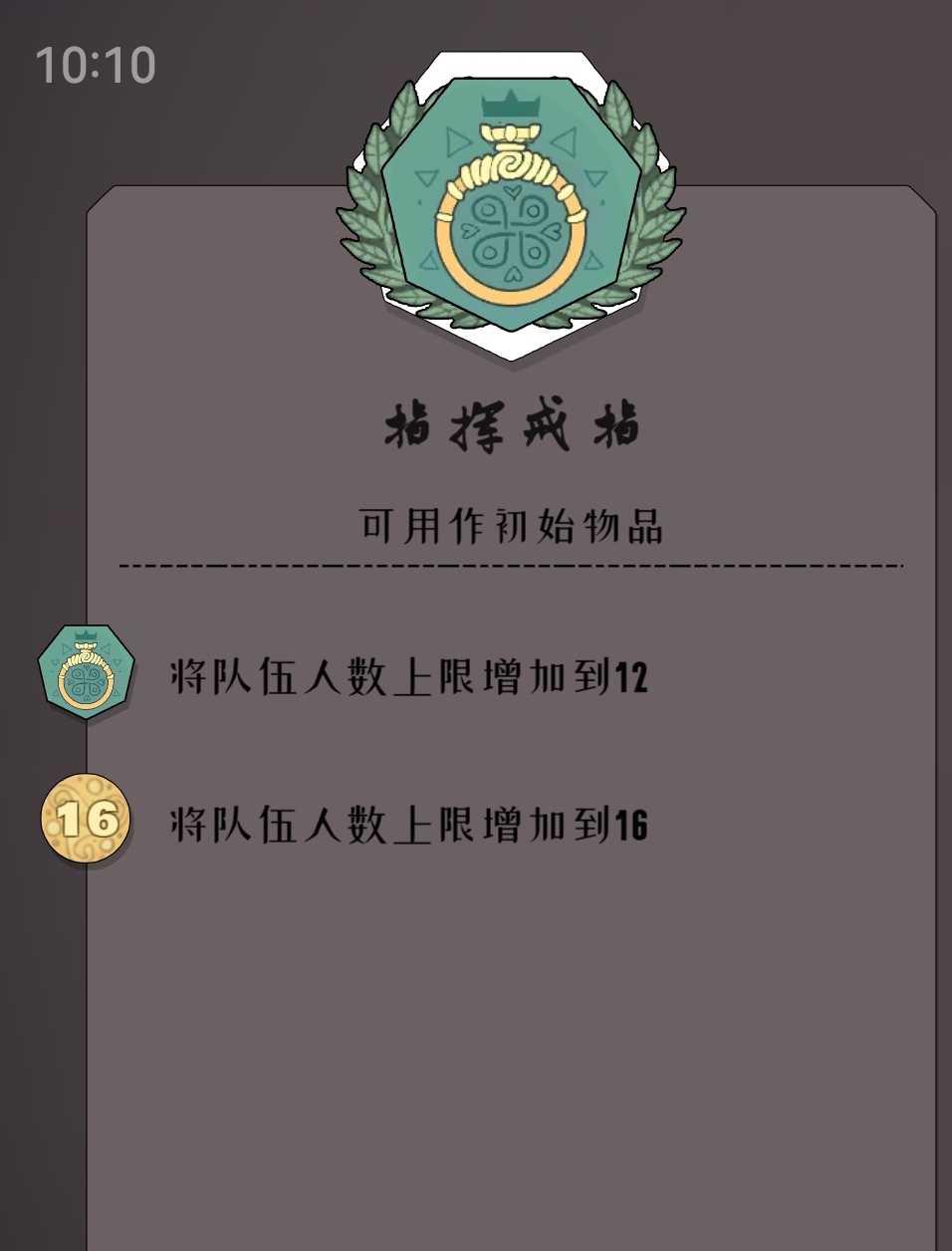Tap the large 指挥戒指 emblem at top
Screen dimensions: 952x1251
508,199
